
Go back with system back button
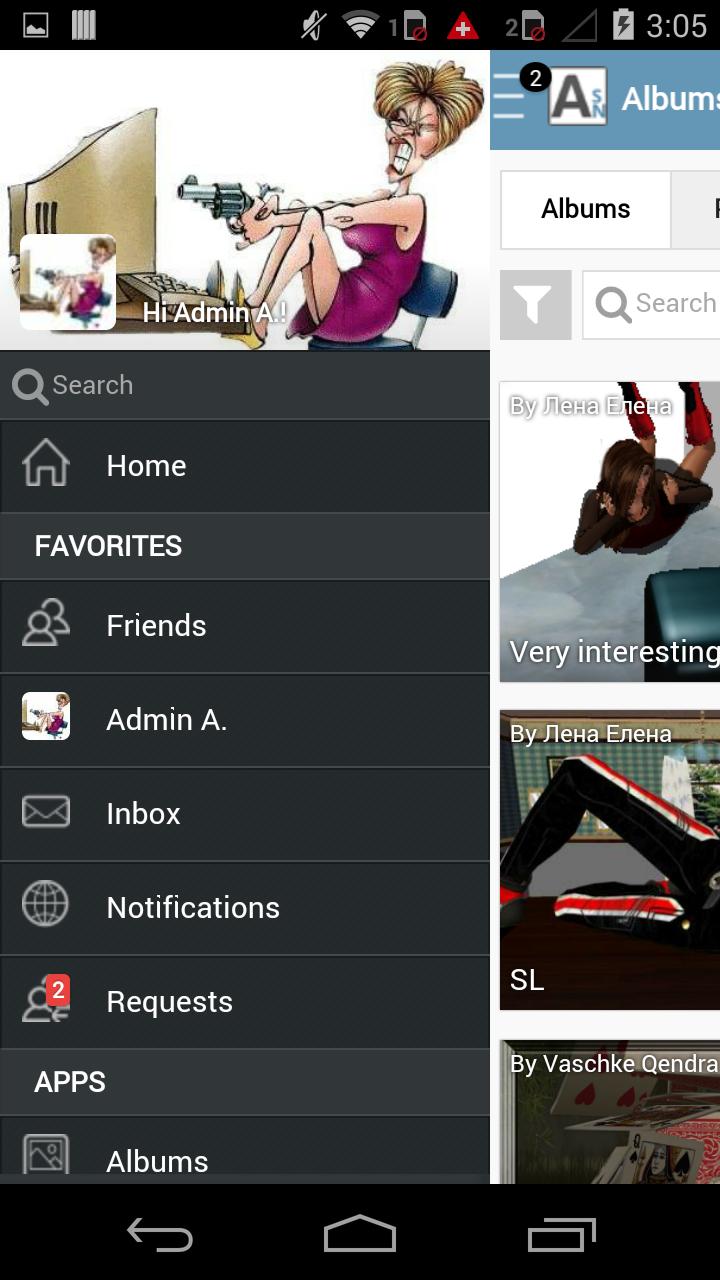coord(160,1236)
